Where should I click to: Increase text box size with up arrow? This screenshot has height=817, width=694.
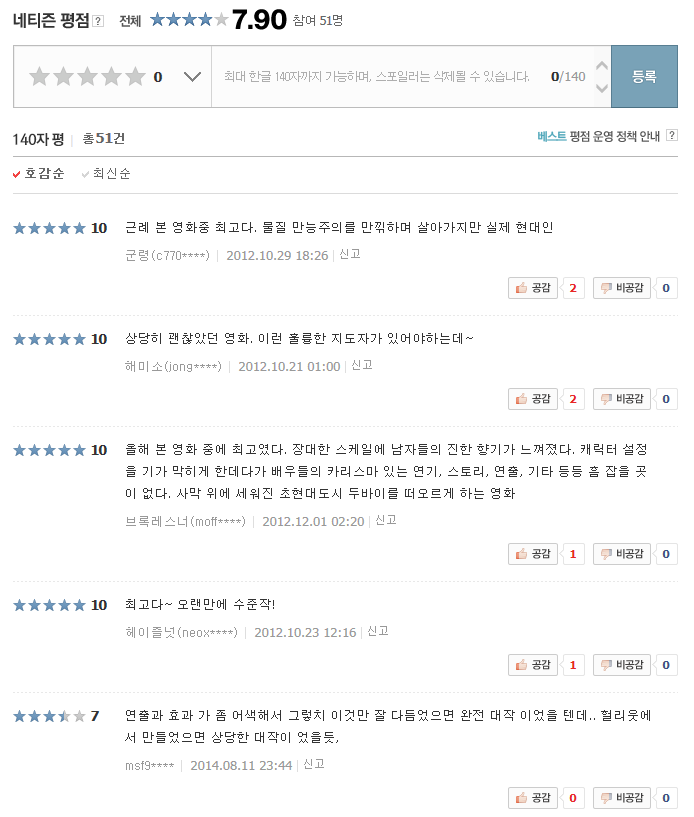(x=601, y=66)
